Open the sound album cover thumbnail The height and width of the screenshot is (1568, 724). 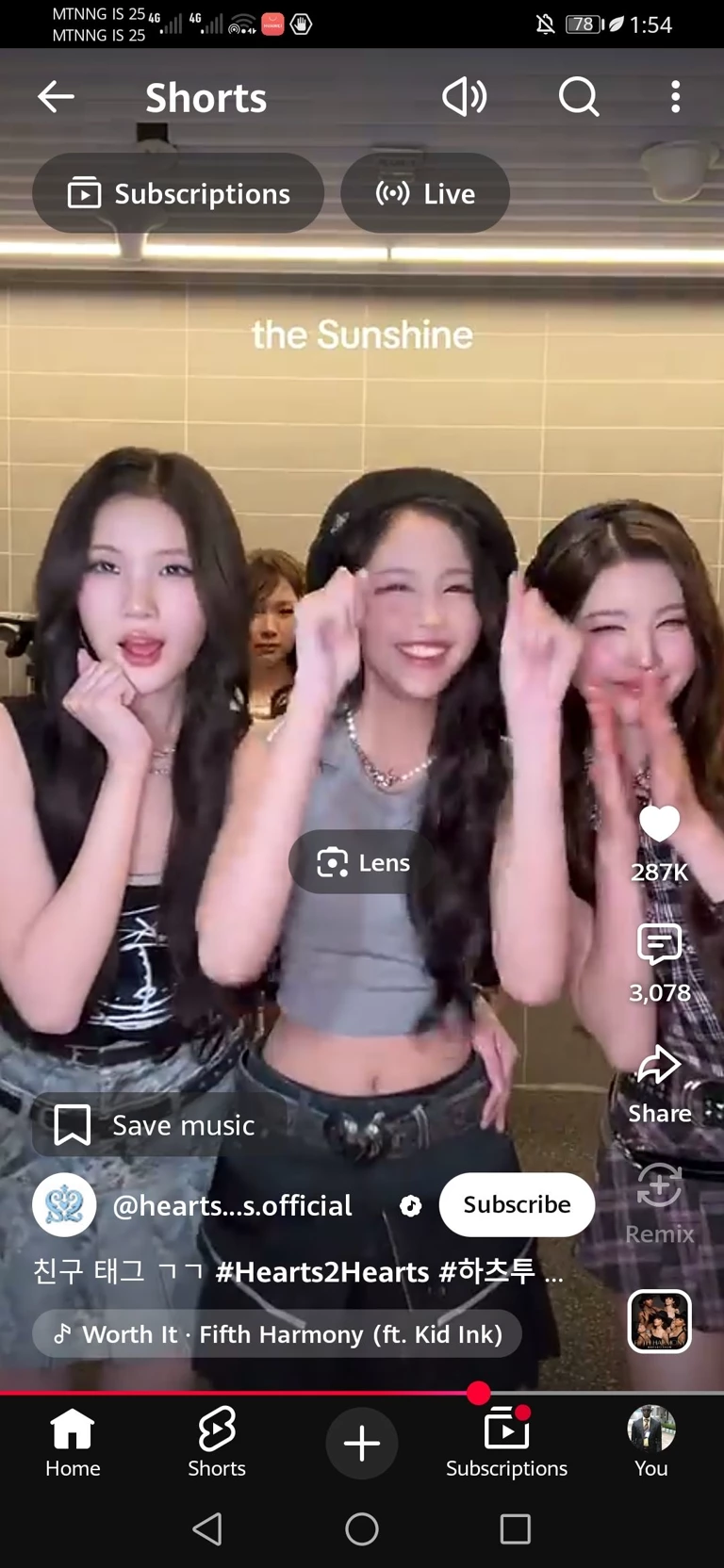click(x=660, y=1321)
